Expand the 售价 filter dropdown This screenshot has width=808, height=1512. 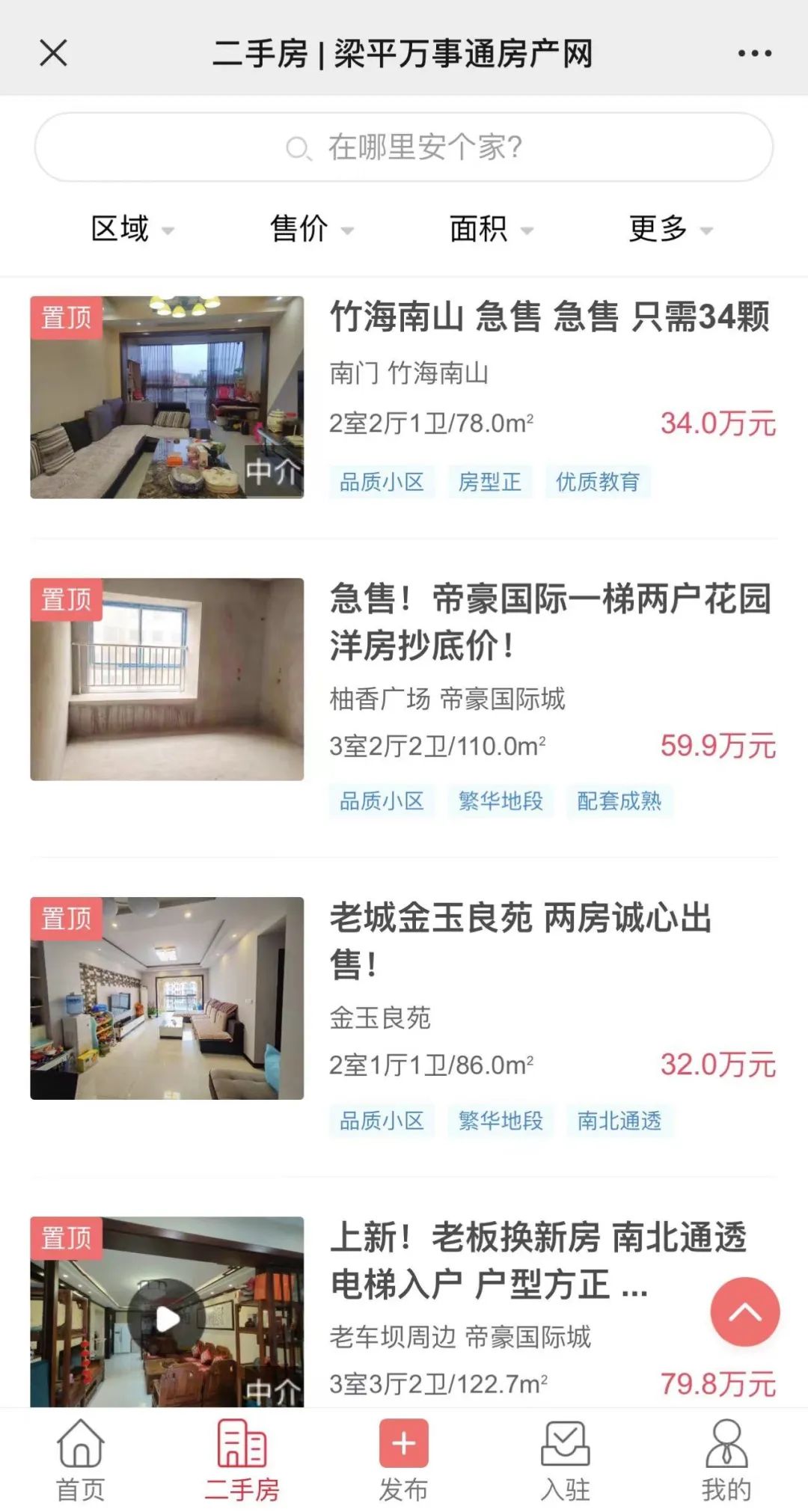tap(310, 229)
